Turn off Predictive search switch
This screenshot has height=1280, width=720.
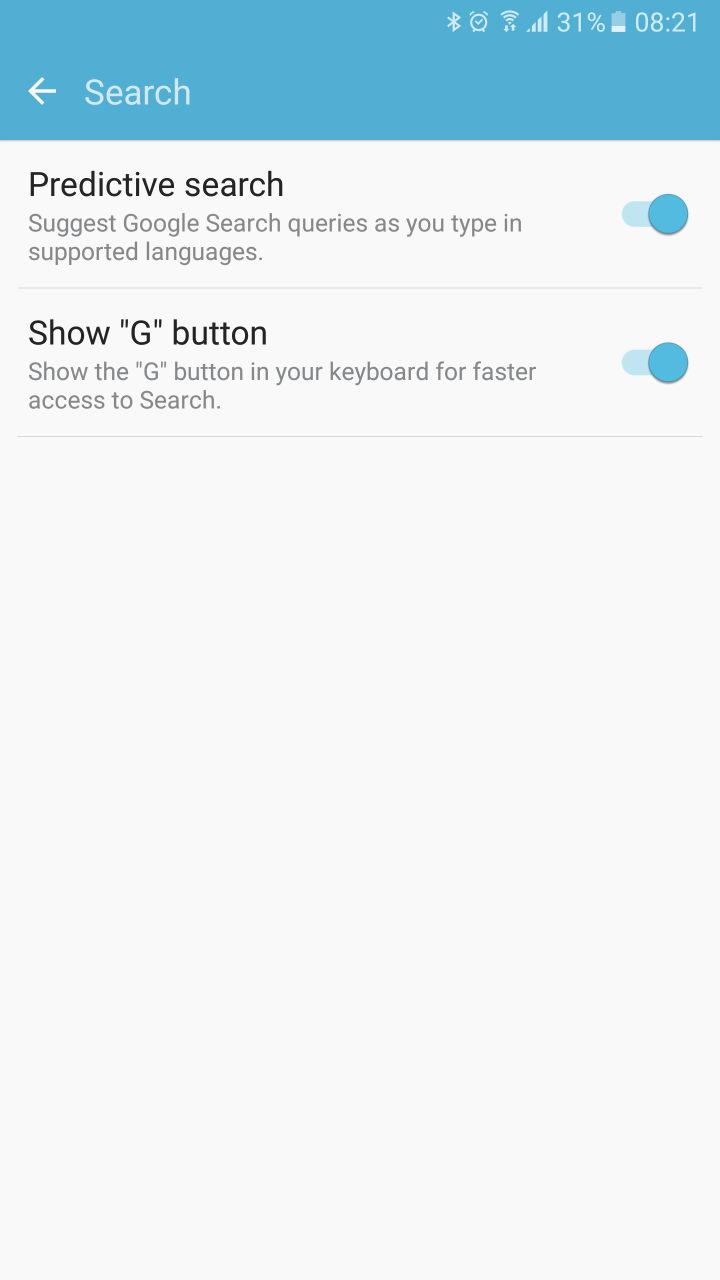tap(655, 214)
